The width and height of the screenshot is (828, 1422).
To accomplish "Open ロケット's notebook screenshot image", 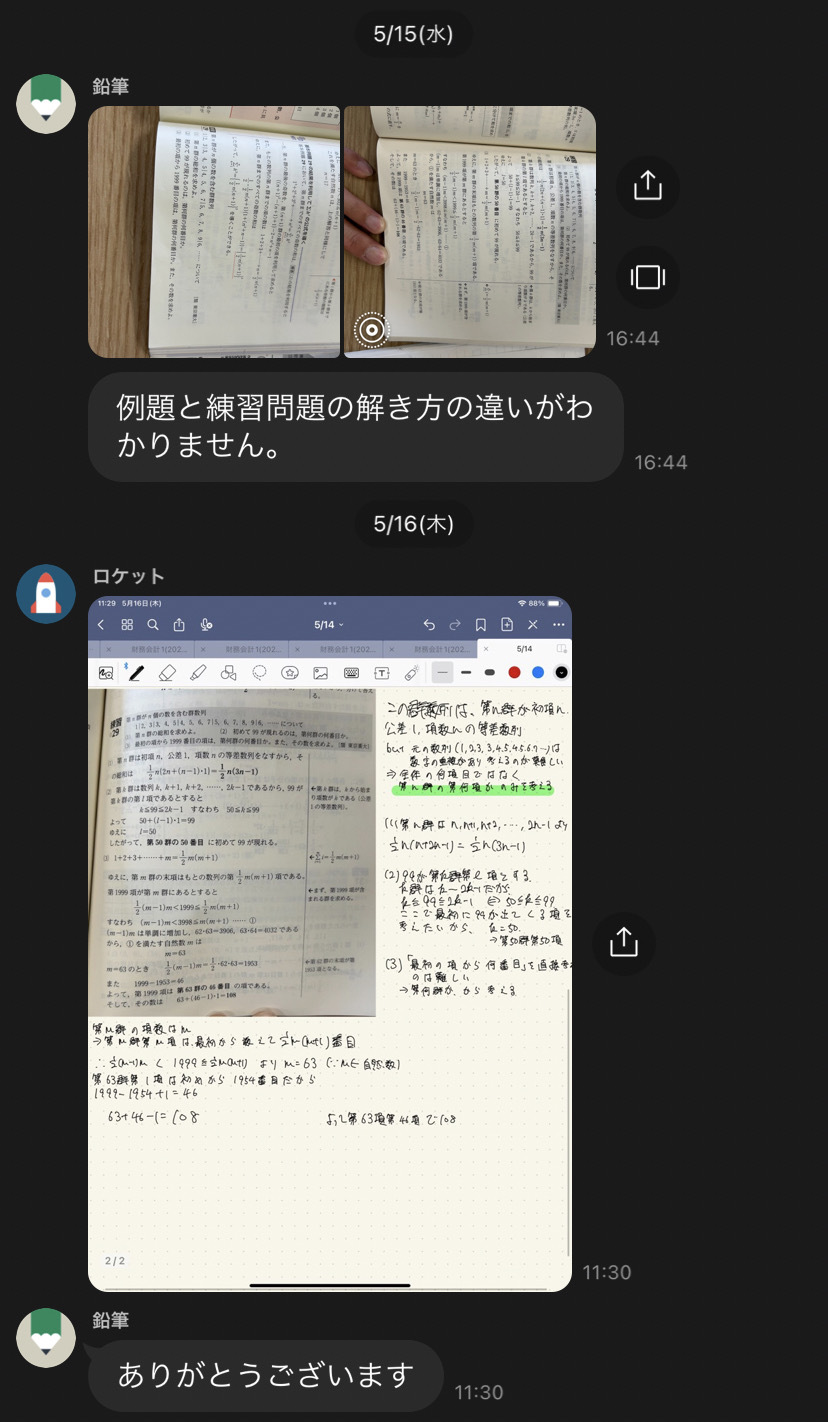I will (330, 943).
